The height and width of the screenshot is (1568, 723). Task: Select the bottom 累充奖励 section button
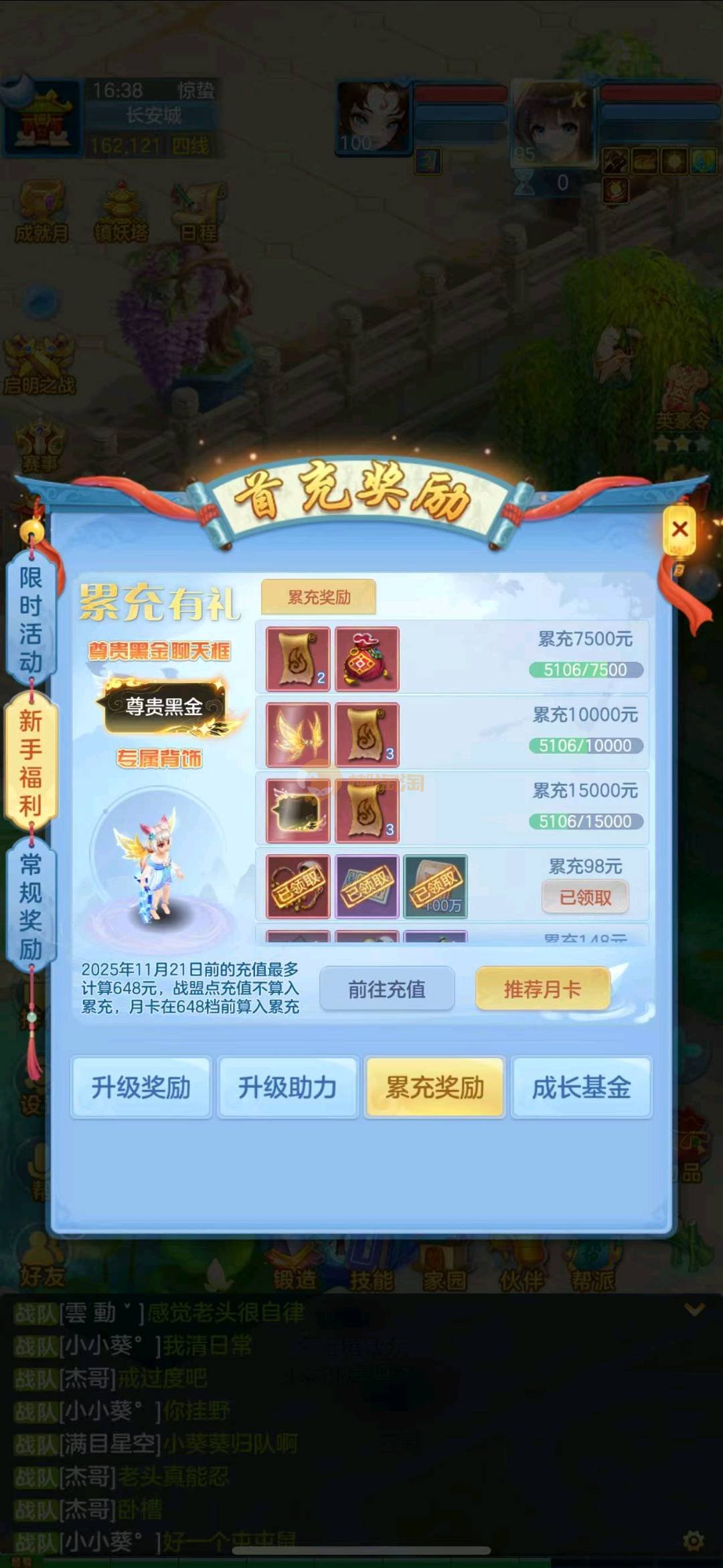[434, 1087]
